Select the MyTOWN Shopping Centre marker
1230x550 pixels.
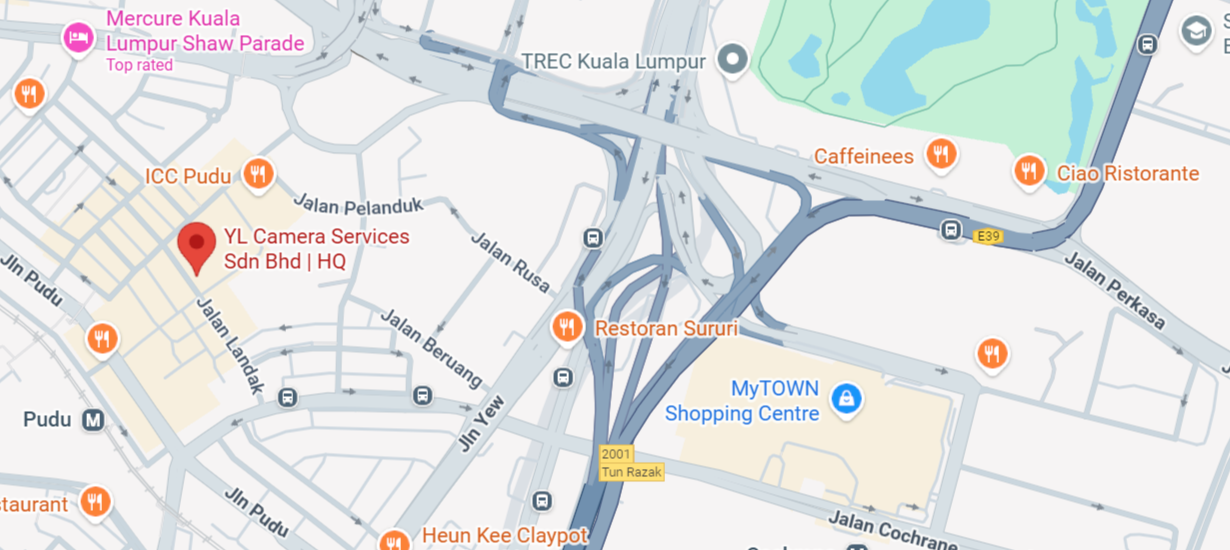[x=846, y=400]
